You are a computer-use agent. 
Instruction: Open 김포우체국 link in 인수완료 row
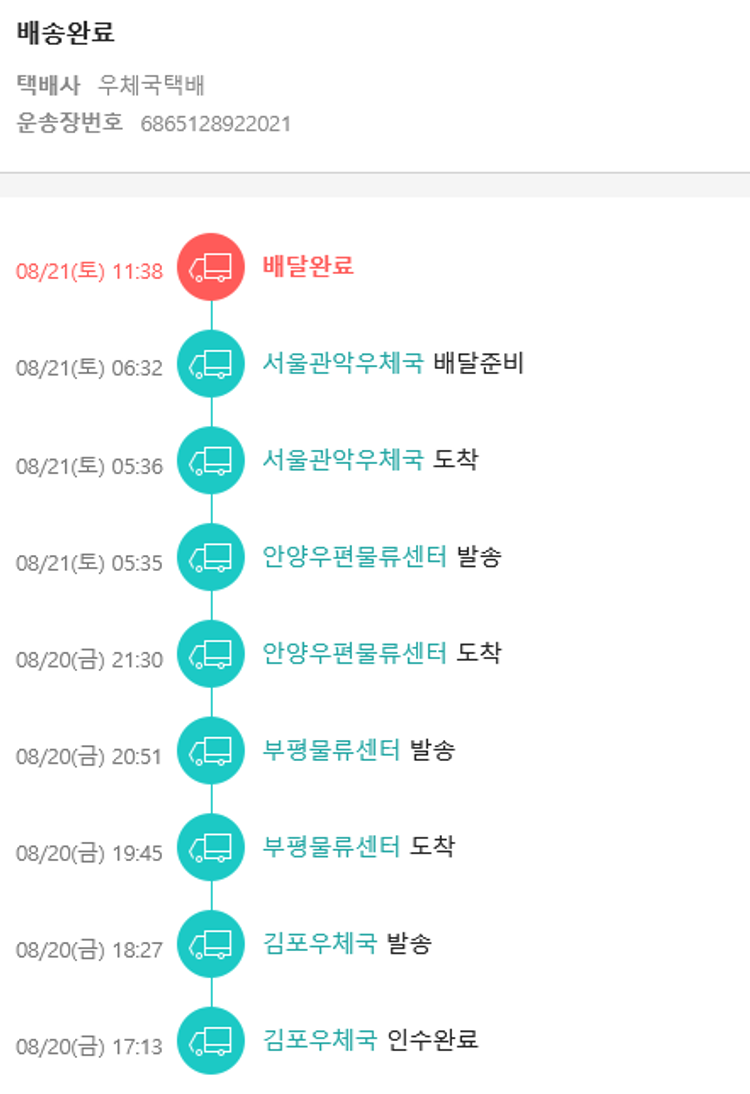[x=320, y=1040]
